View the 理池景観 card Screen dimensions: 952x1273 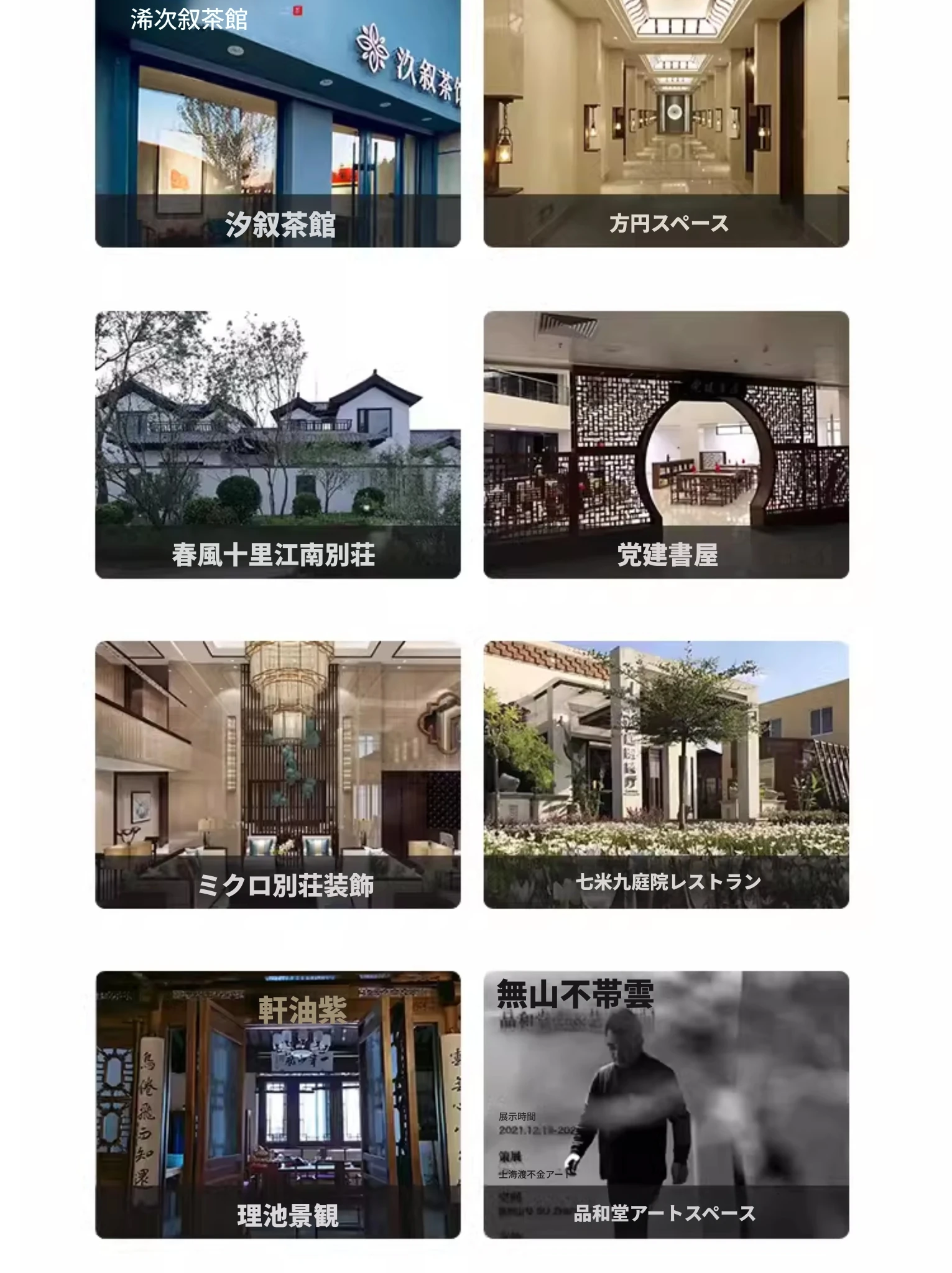[278, 1104]
